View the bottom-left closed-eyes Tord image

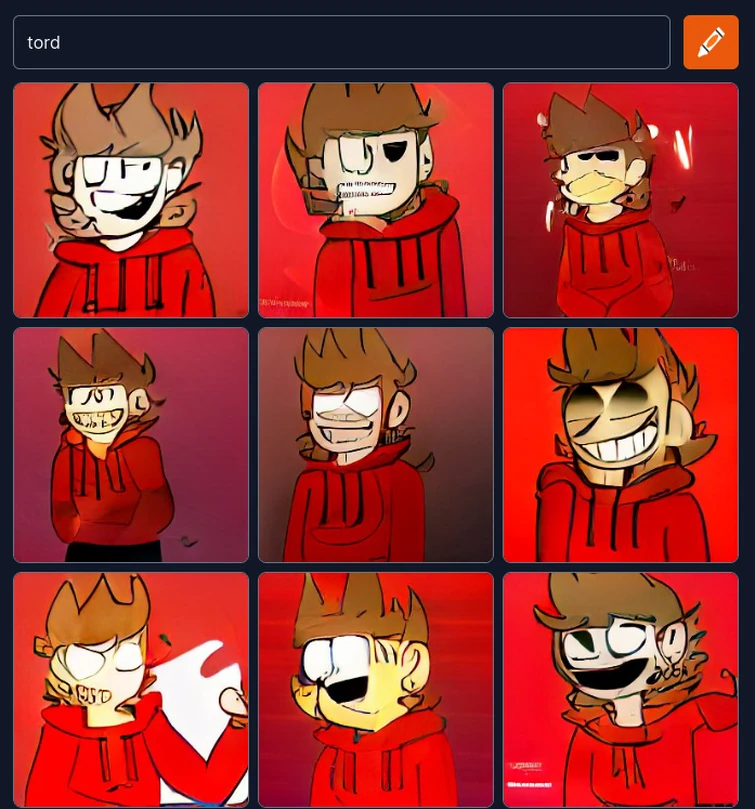point(130,689)
